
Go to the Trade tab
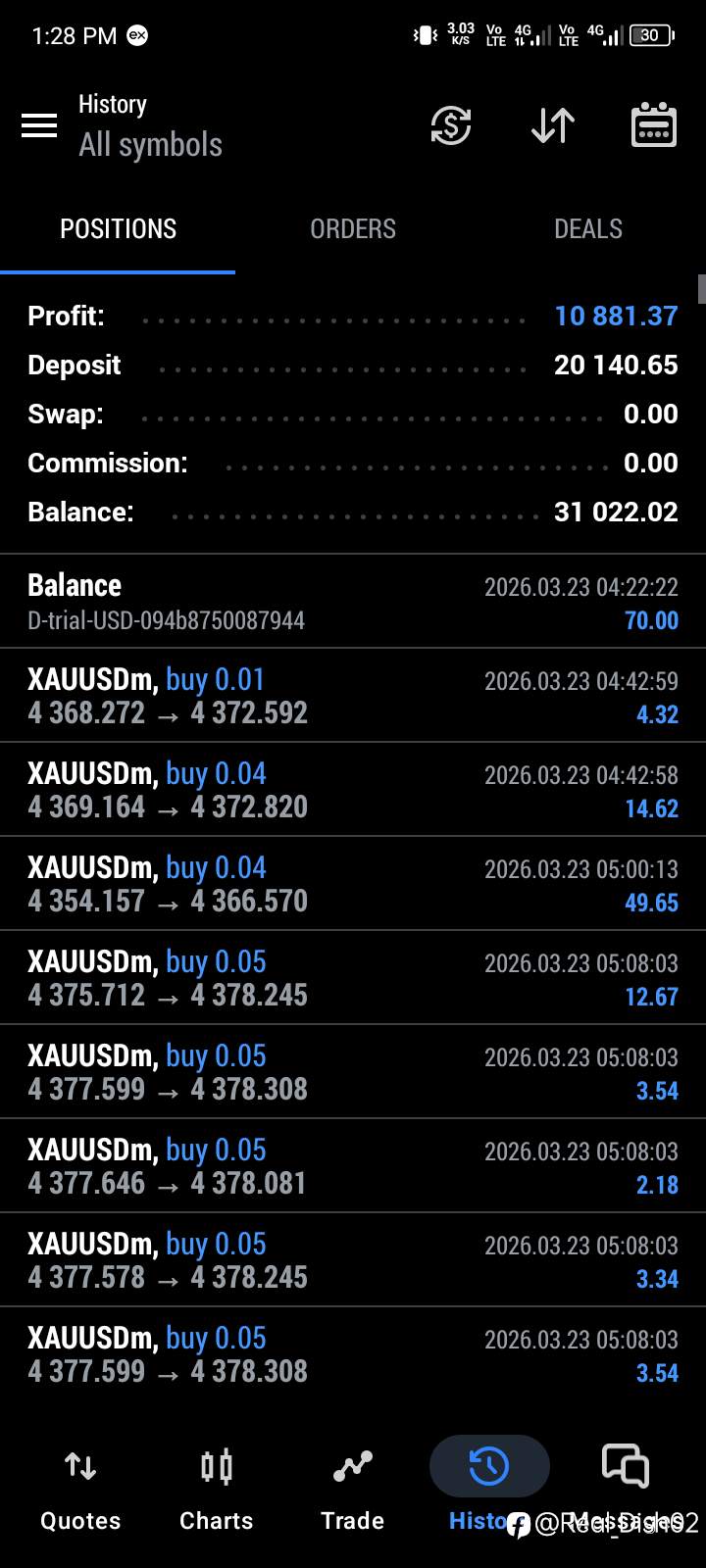click(x=353, y=1490)
